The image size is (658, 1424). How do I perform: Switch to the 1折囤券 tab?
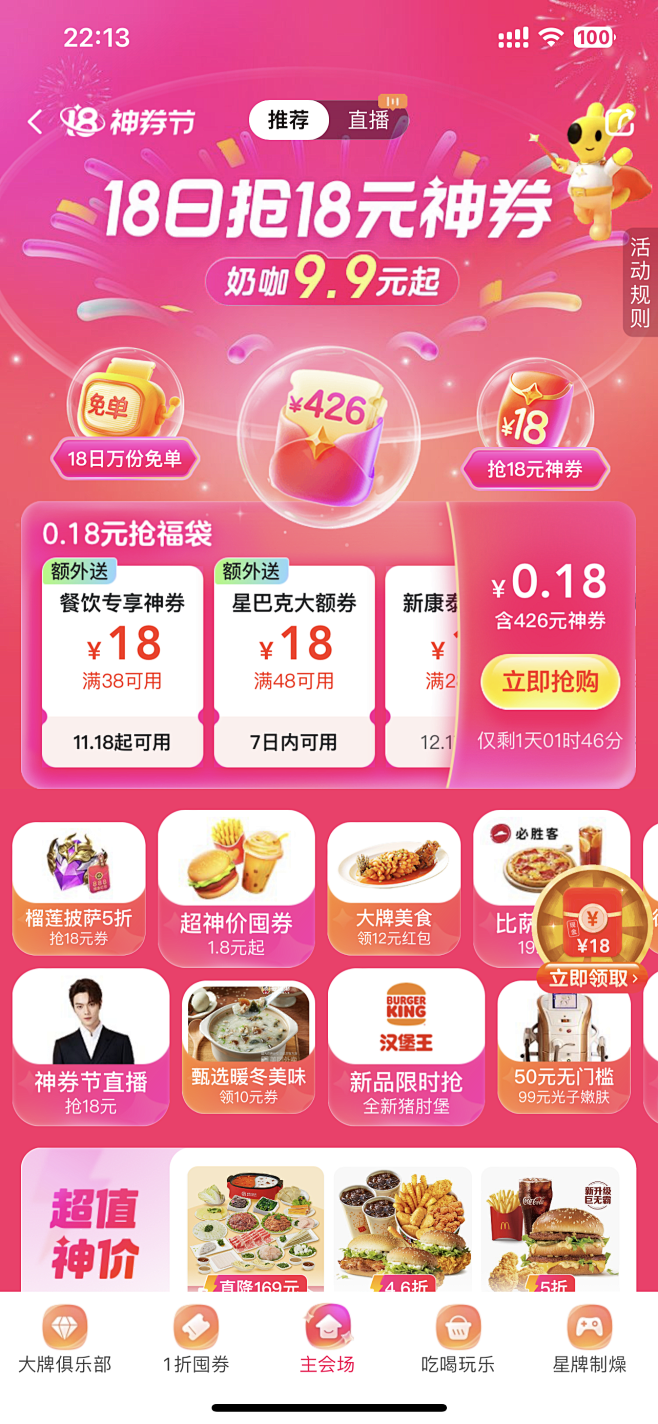tap(196, 1340)
